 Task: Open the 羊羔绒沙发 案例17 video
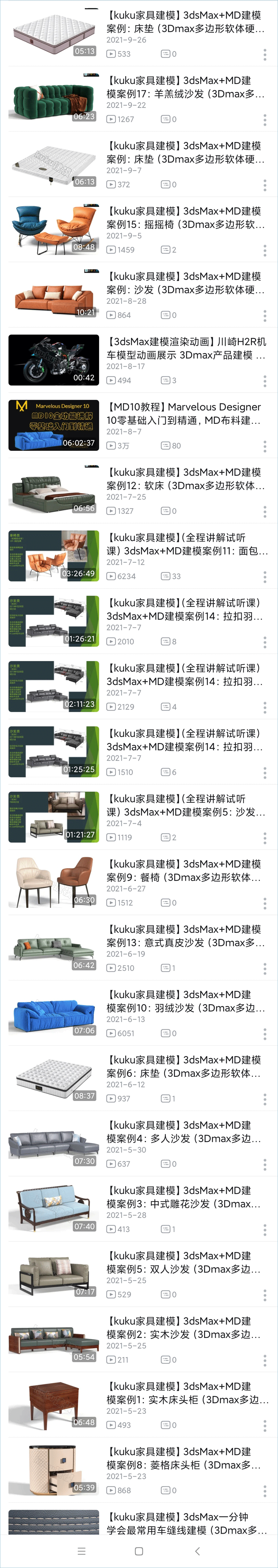(x=185, y=87)
